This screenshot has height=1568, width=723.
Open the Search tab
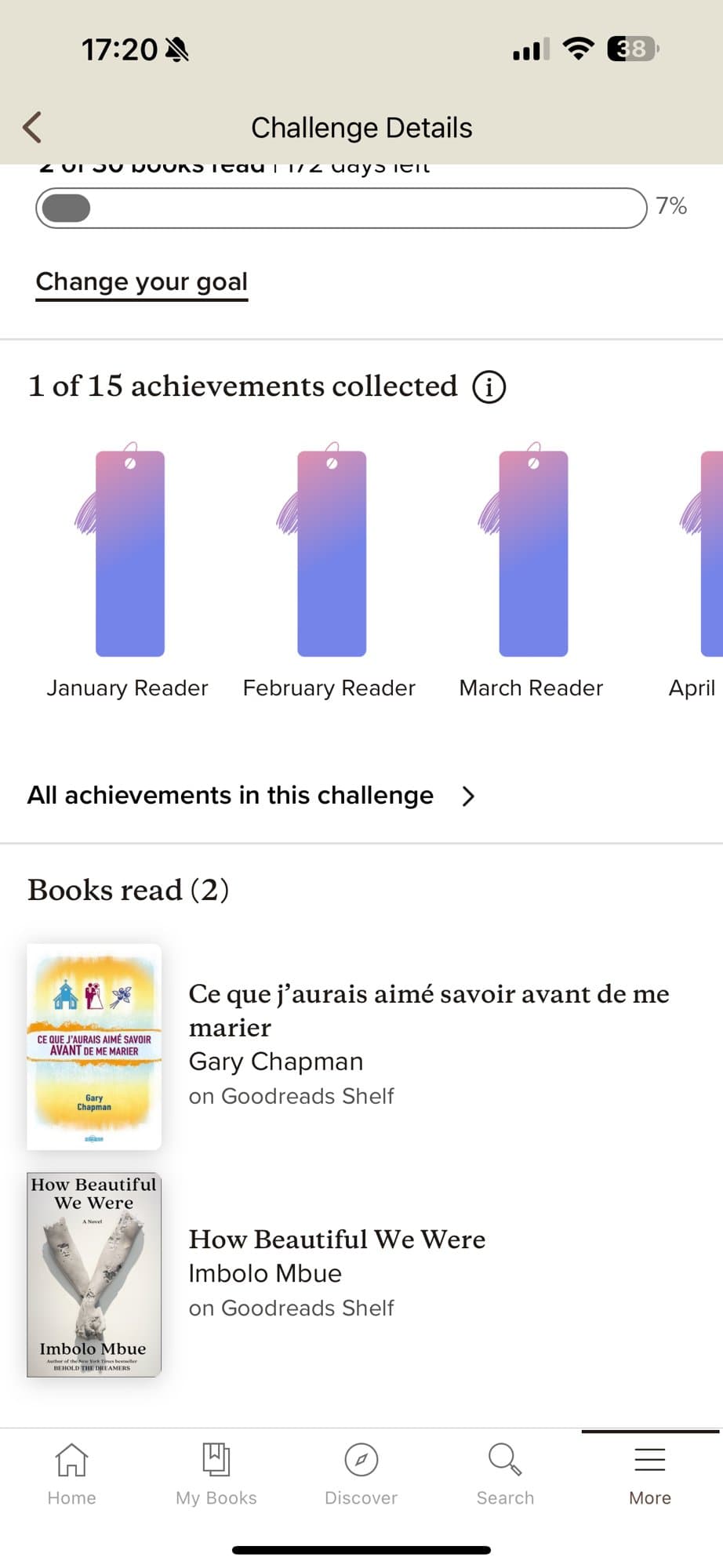(505, 1474)
